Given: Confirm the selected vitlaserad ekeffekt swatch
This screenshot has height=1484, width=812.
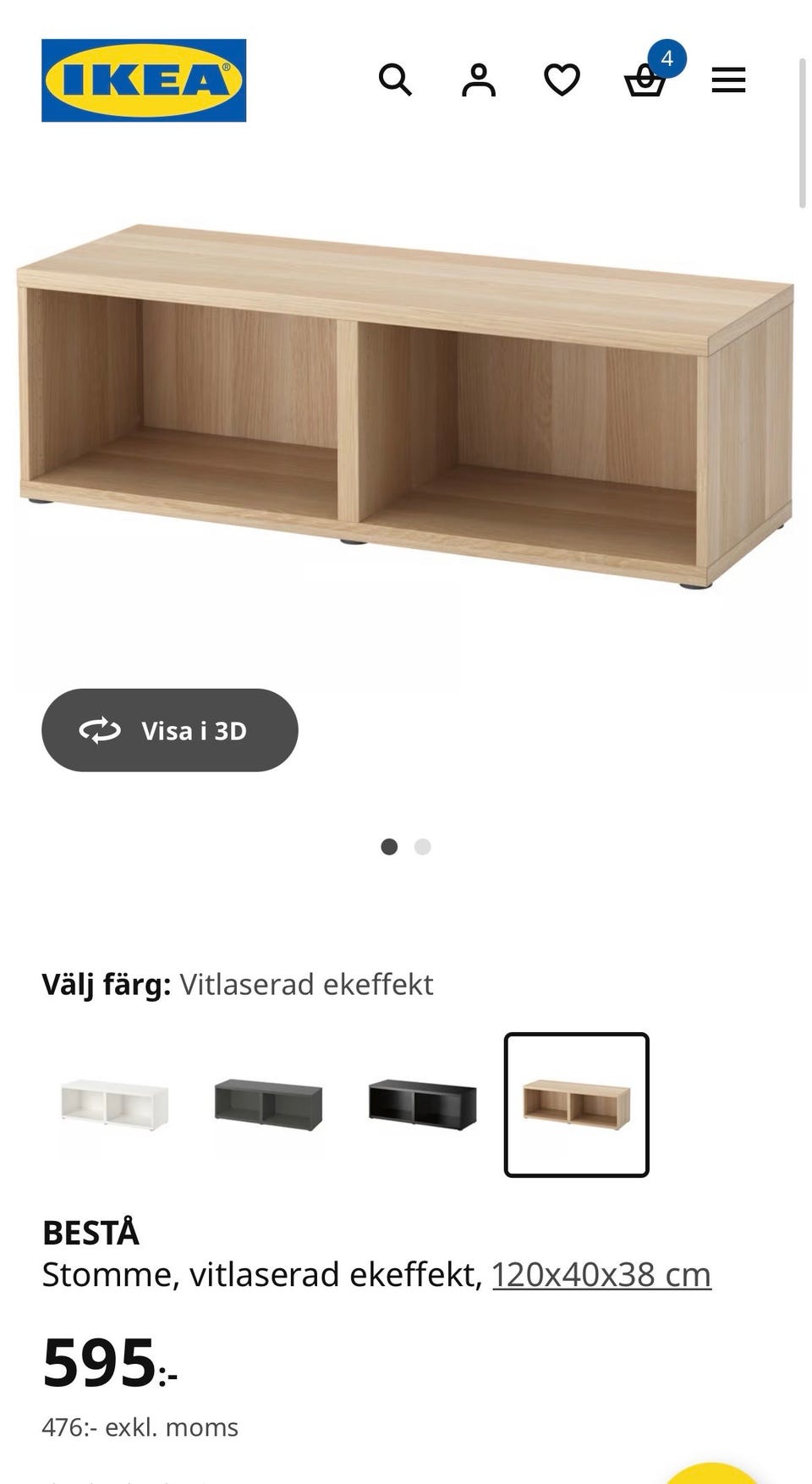Looking at the screenshot, I should (576, 1102).
